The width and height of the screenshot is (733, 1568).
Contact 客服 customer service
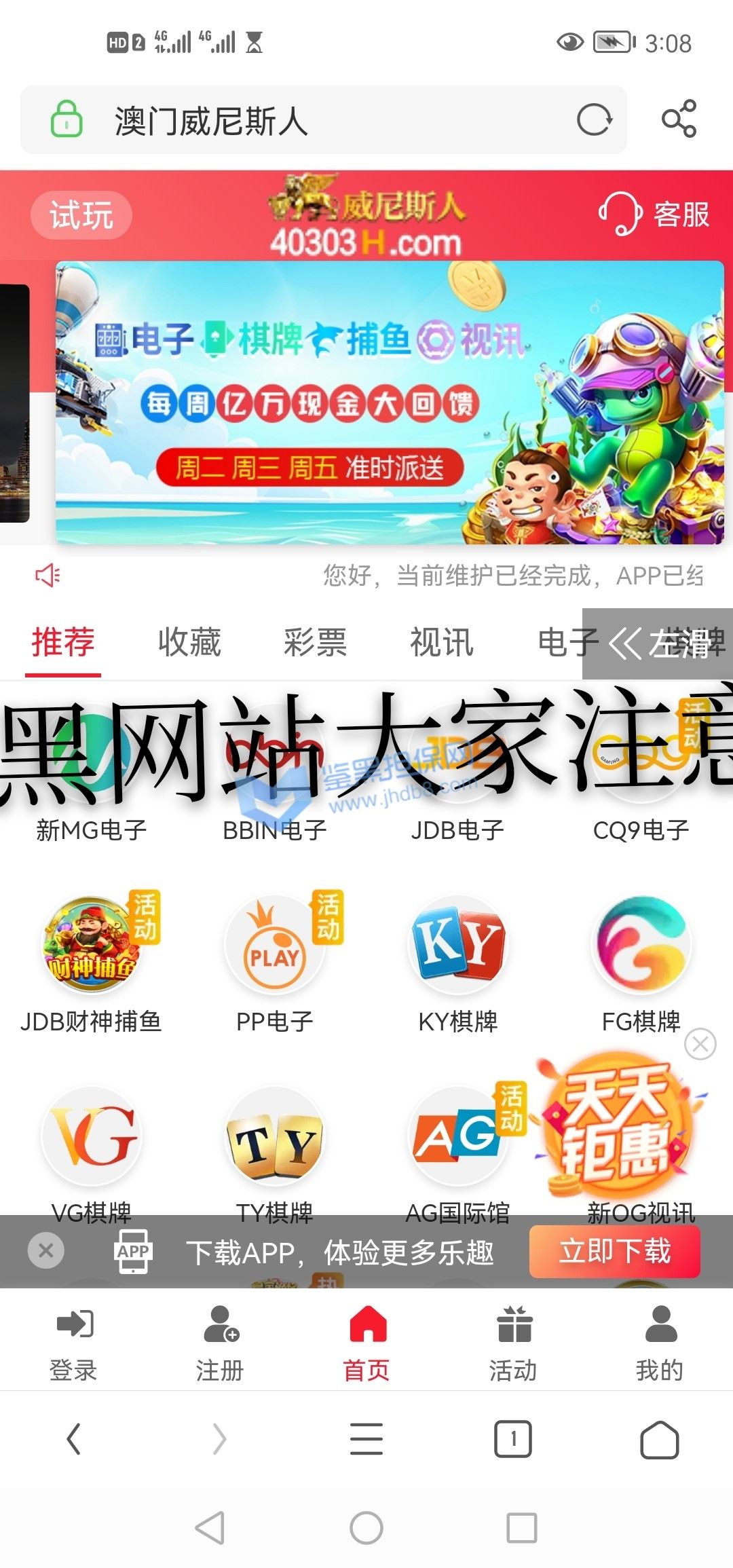click(x=654, y=214)
